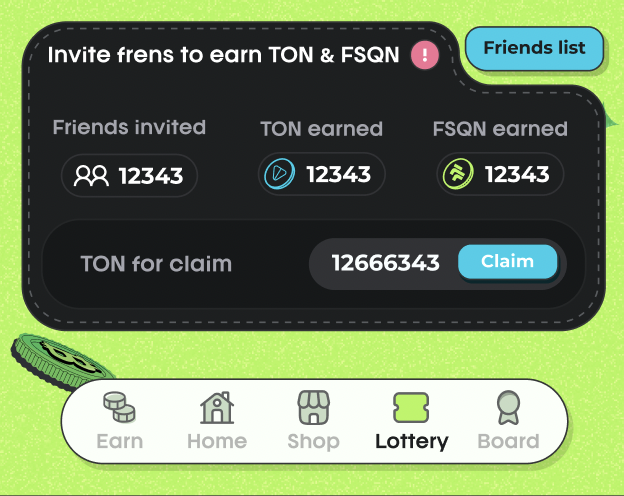The image size is (624, 496).
Task: Select the Lottery tab
Action: pyautogui.click(x=411, y=421)
